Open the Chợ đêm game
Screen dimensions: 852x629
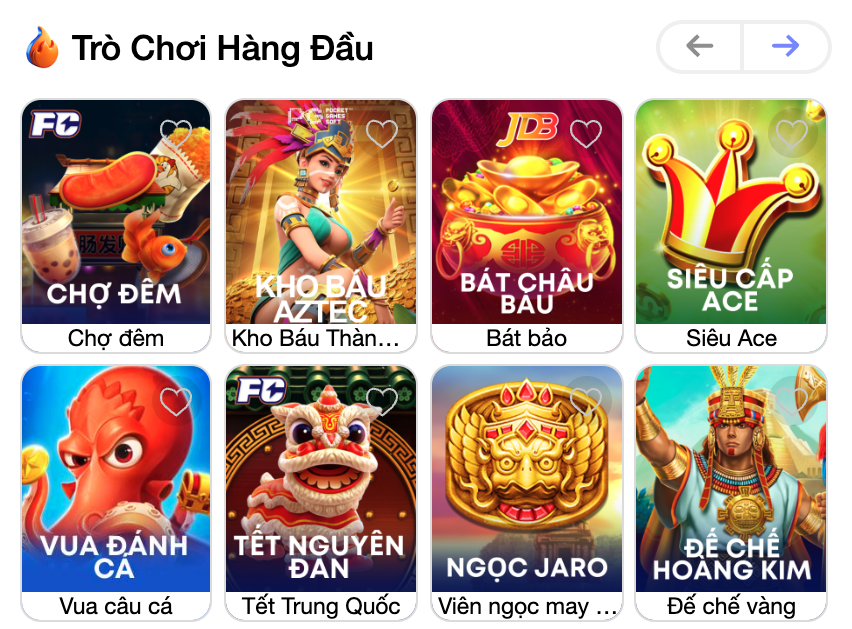[x=116, y=225]
